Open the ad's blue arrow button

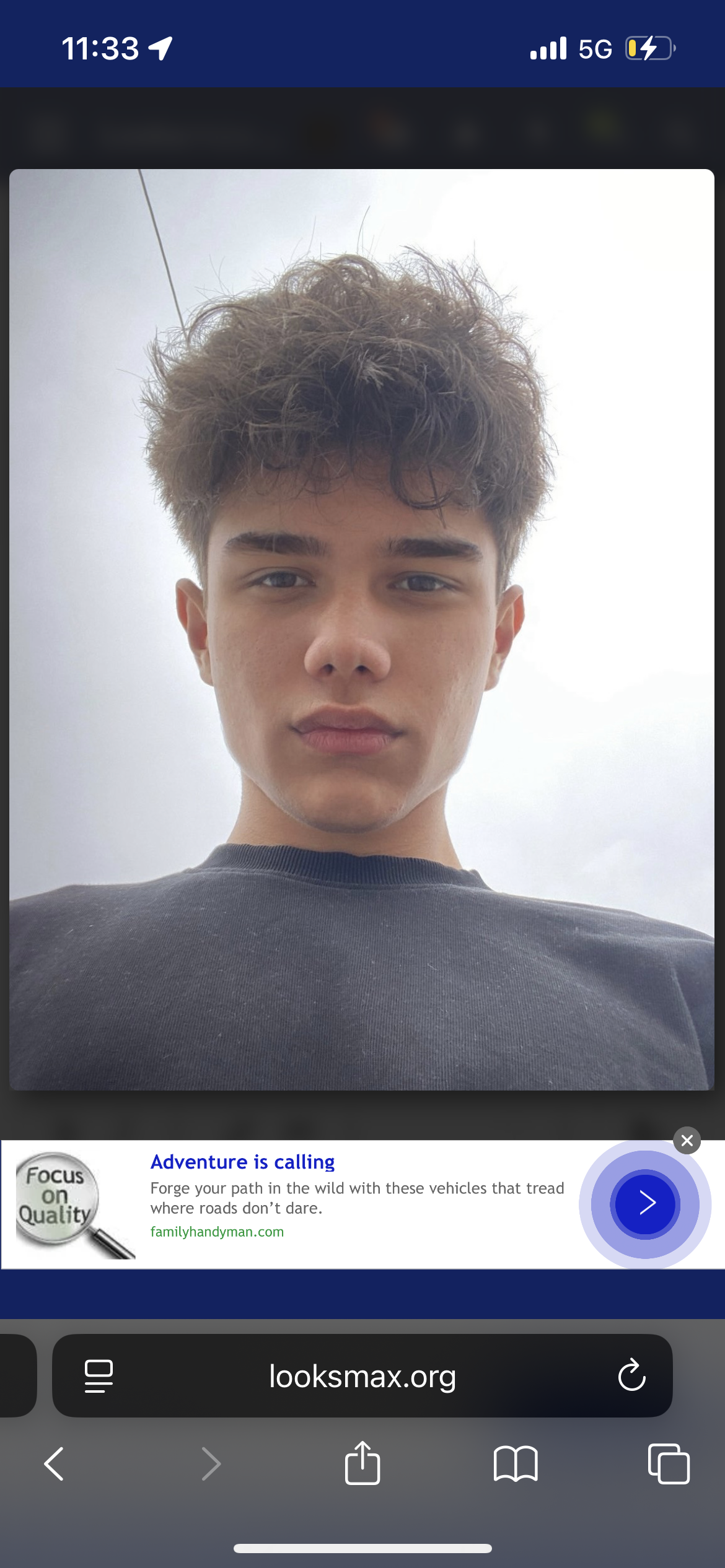[645, 1204]
